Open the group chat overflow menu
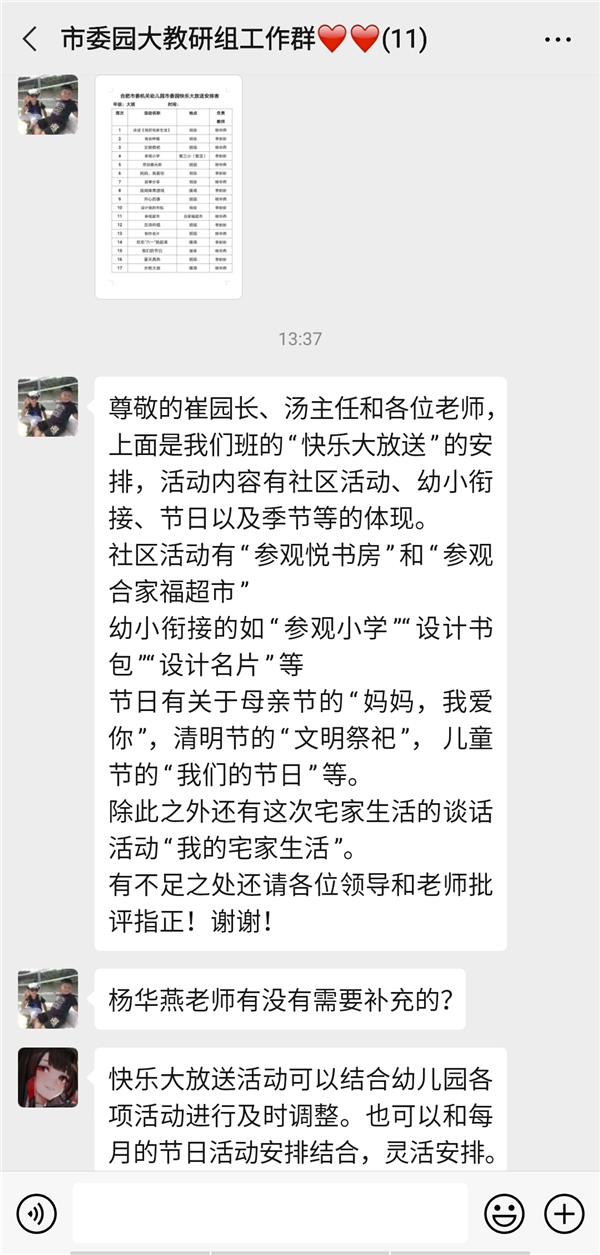 coord(558,40)
